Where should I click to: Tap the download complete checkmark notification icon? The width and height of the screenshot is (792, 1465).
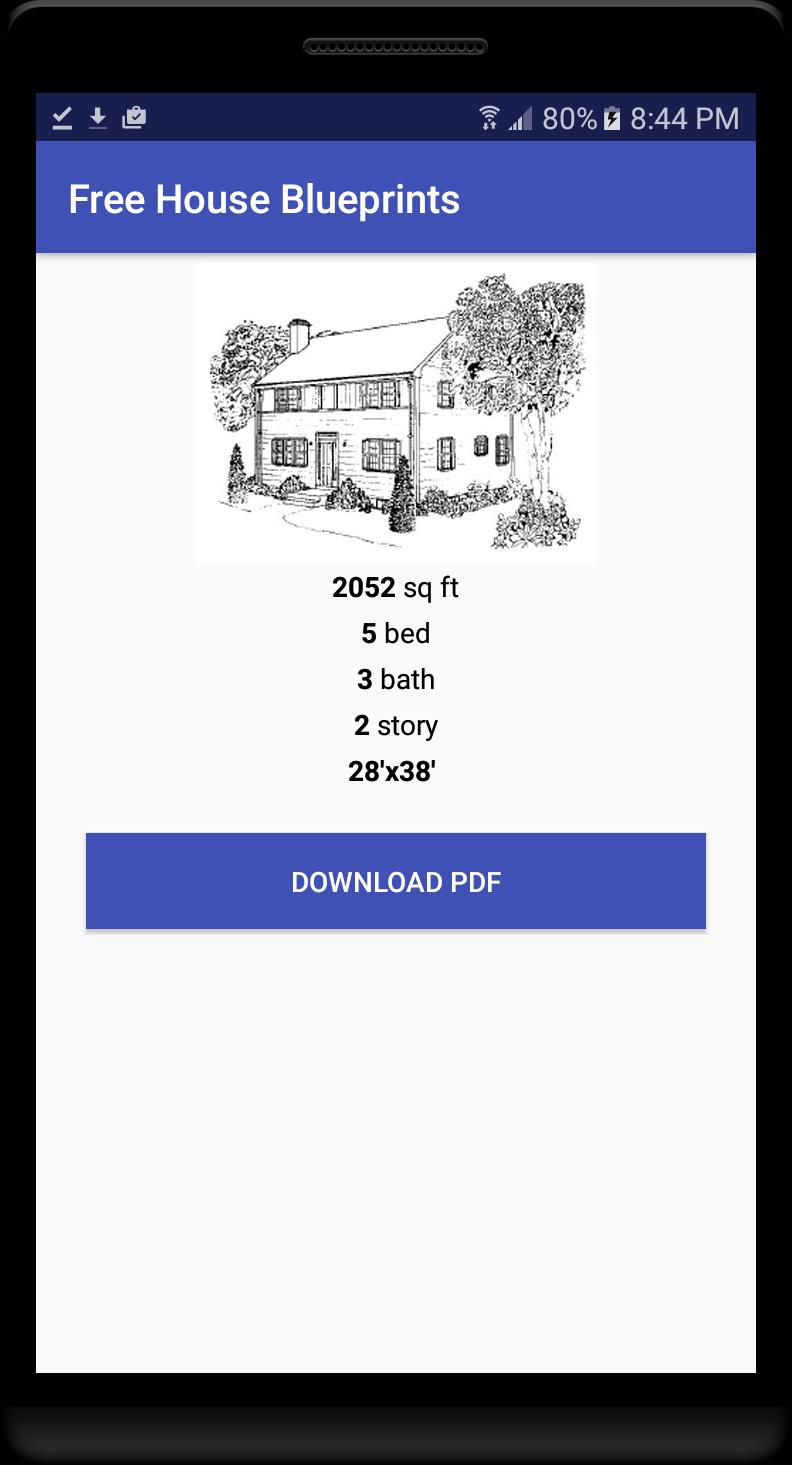click(61, 117)
